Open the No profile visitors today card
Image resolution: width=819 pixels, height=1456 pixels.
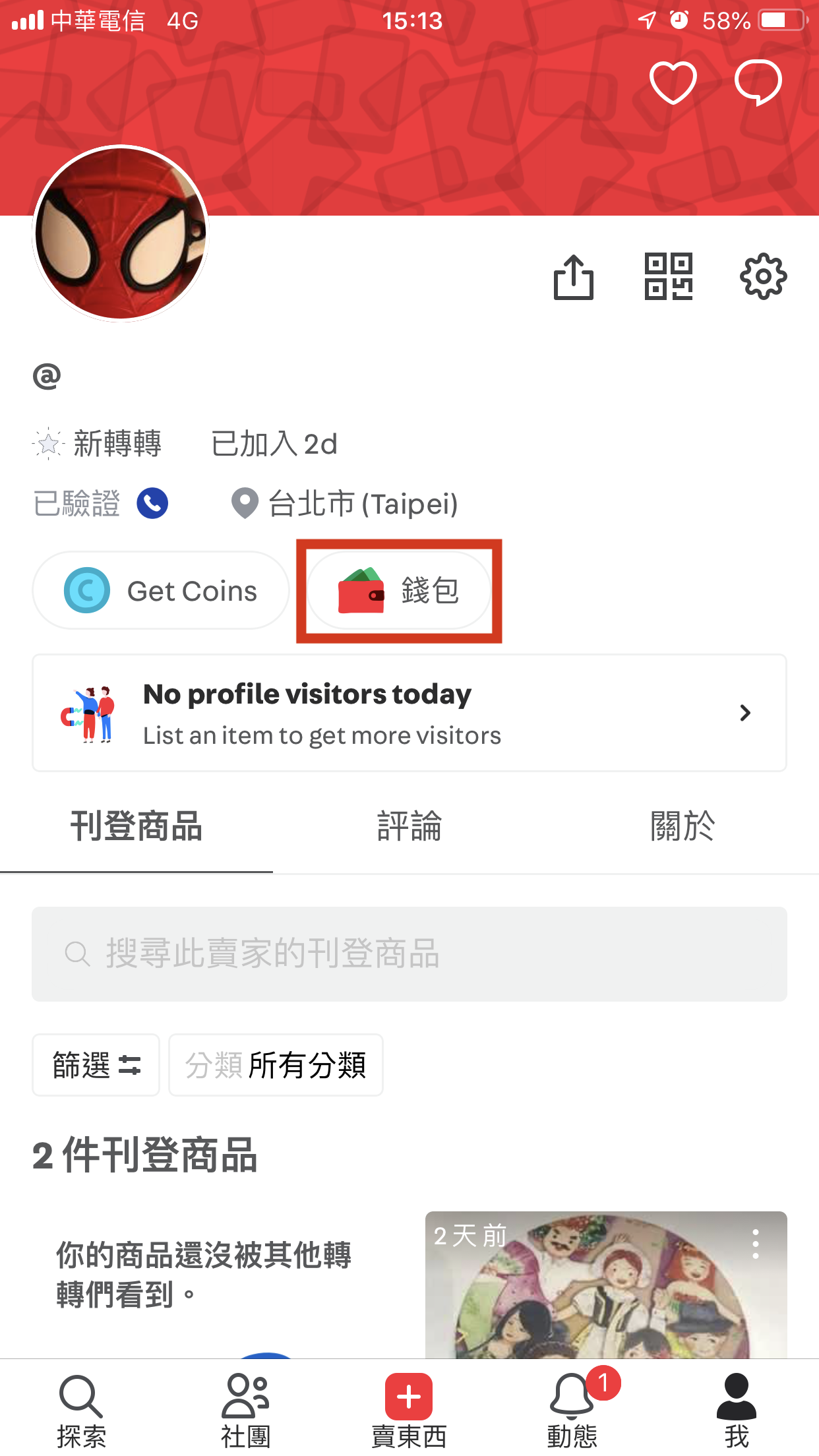tap(409, 713)
